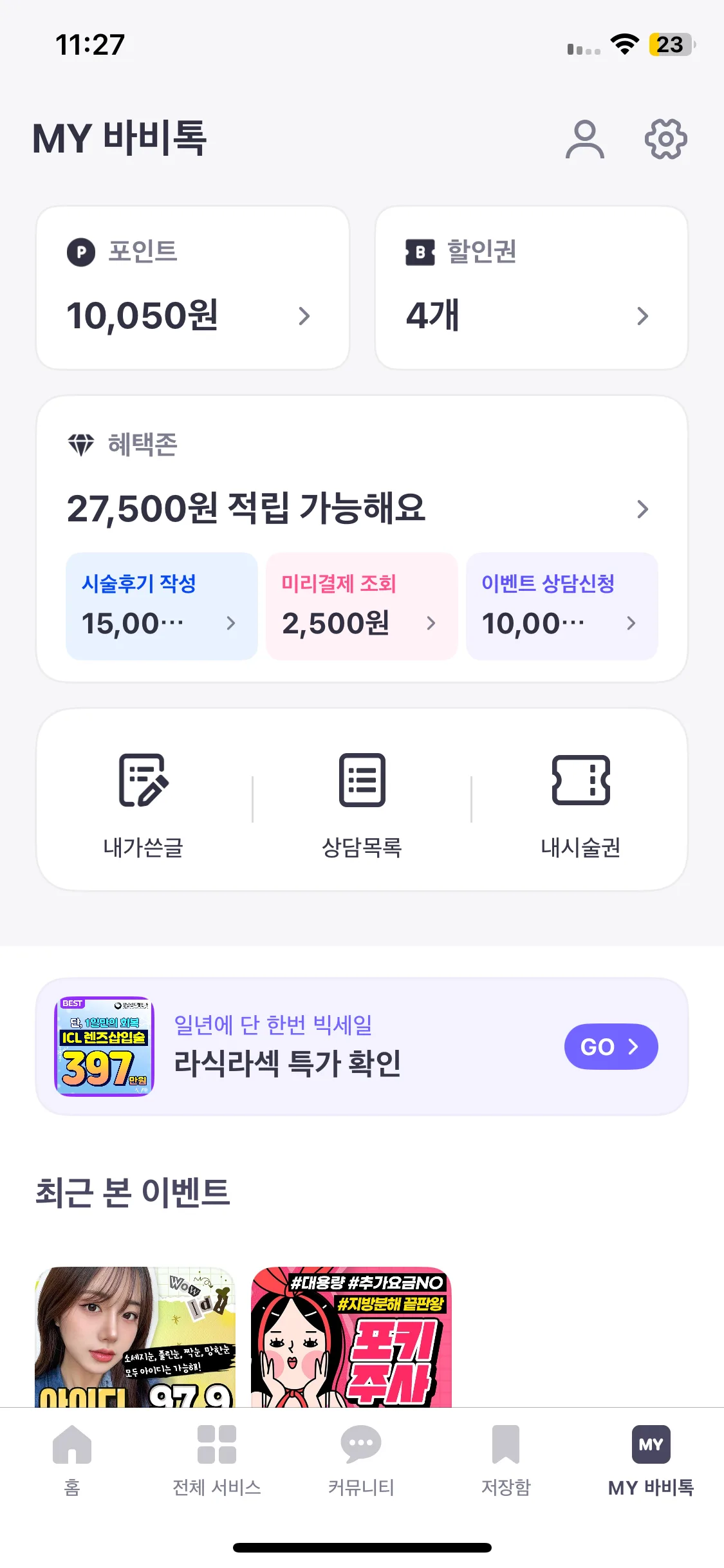Open the 포인트 10,050원 card
The height and width of the screenshot is (1568, 724).
[192, 288]
